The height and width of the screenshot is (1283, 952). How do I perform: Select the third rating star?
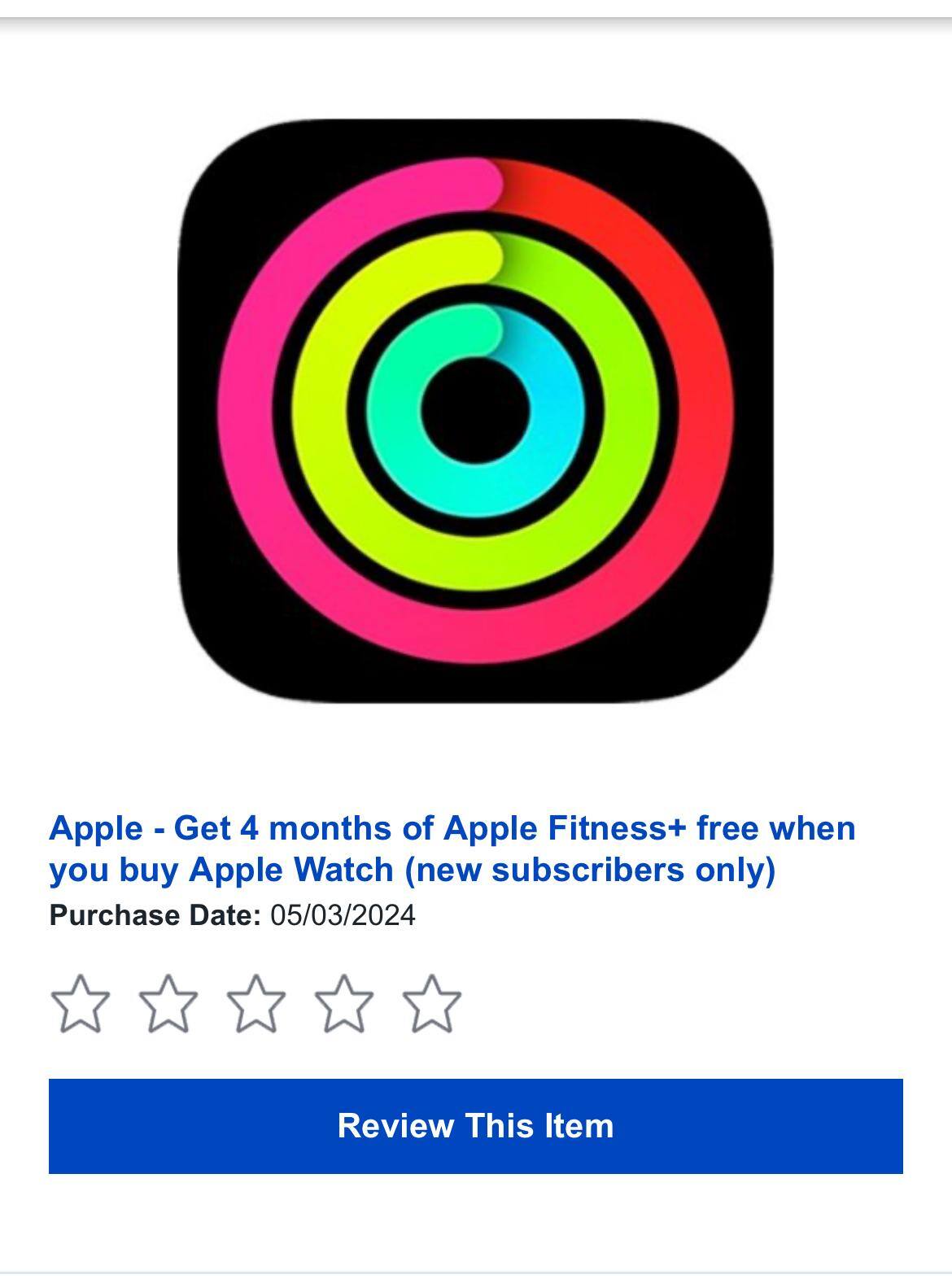tap(256, 1004)
